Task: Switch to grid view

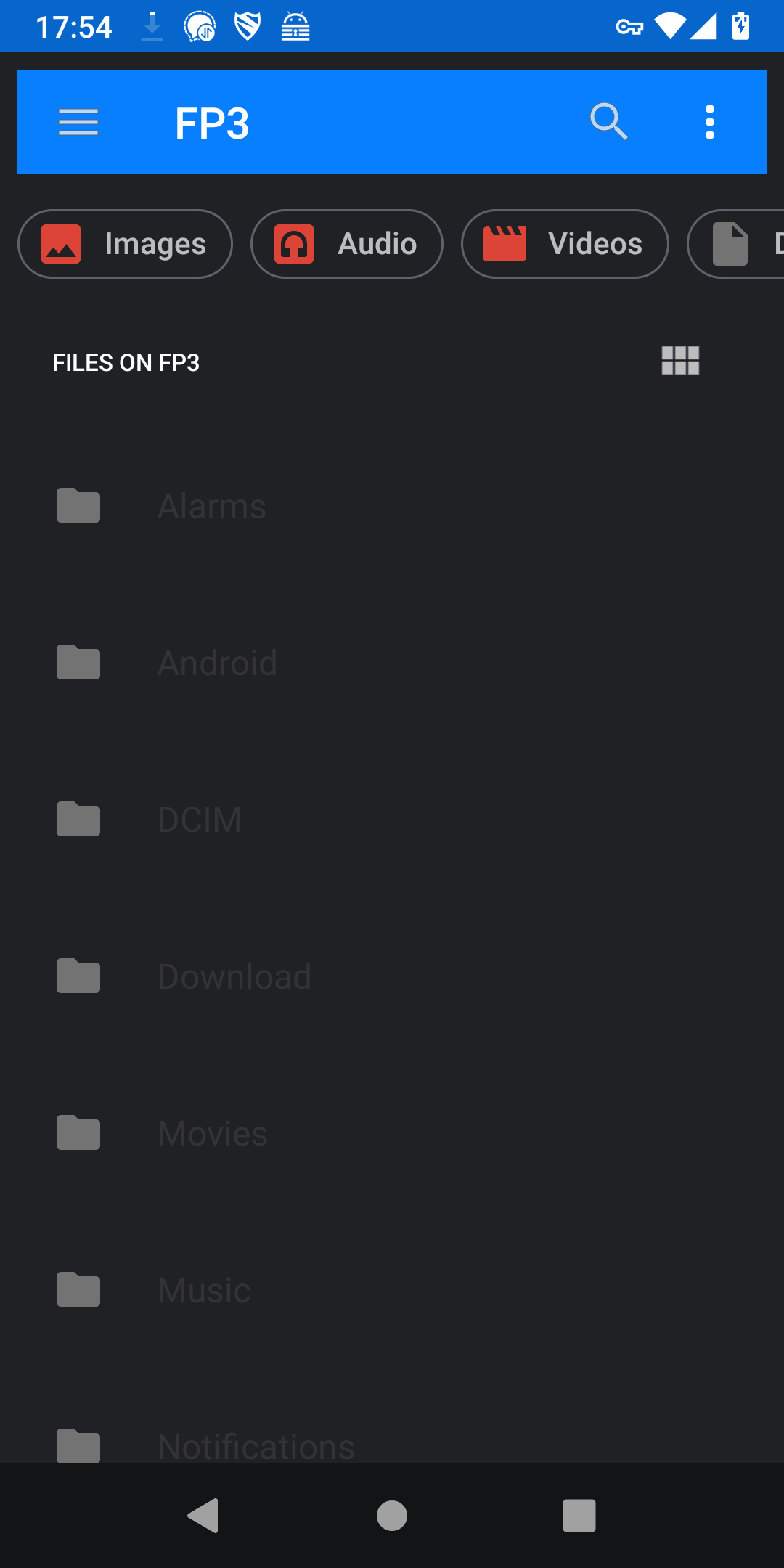Action: coord(680,361)
